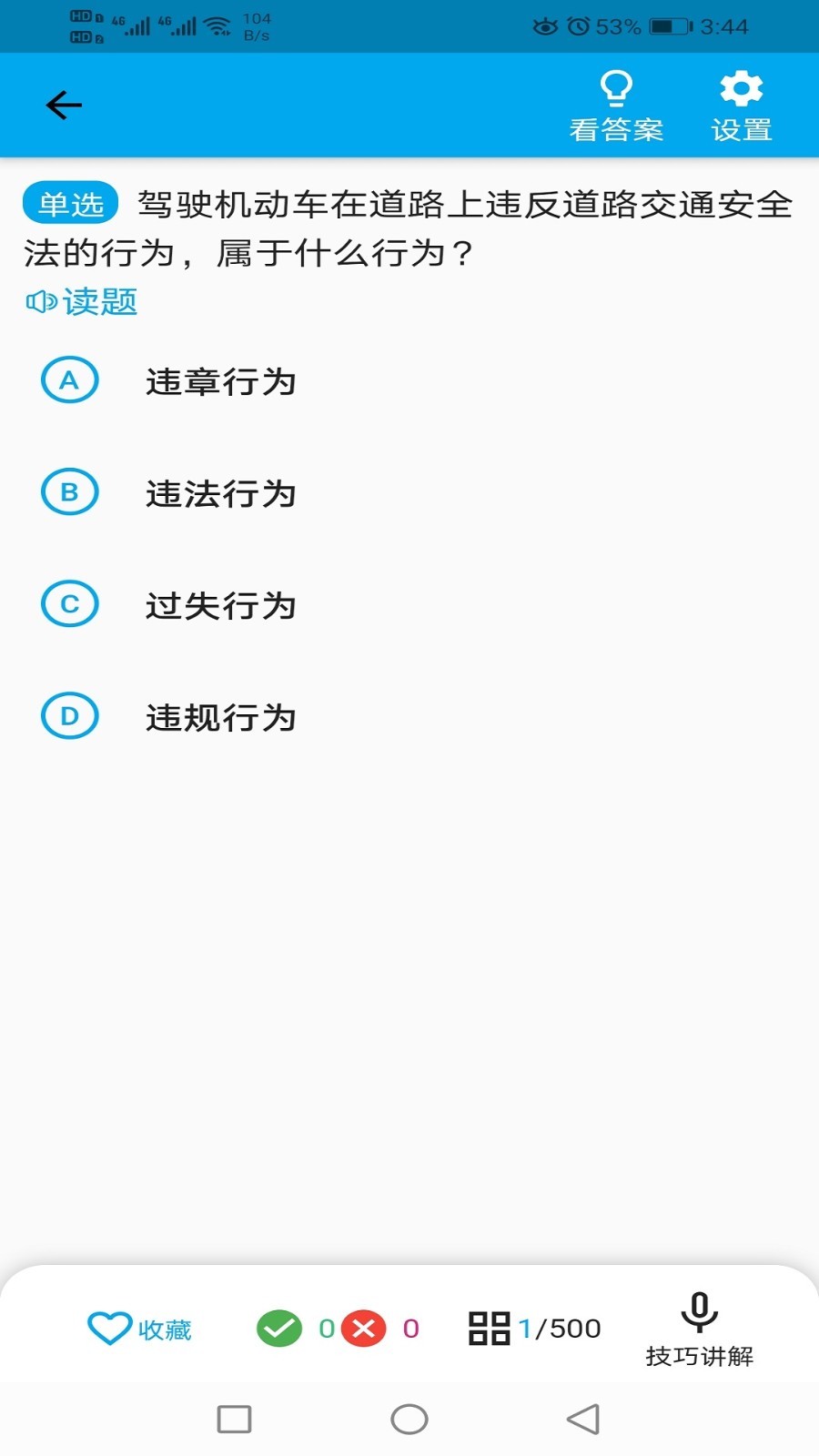Tap the red X wrong-answer counter
The width and height of the screenshot is (819, 1456).
click(x=363, y=1328)
